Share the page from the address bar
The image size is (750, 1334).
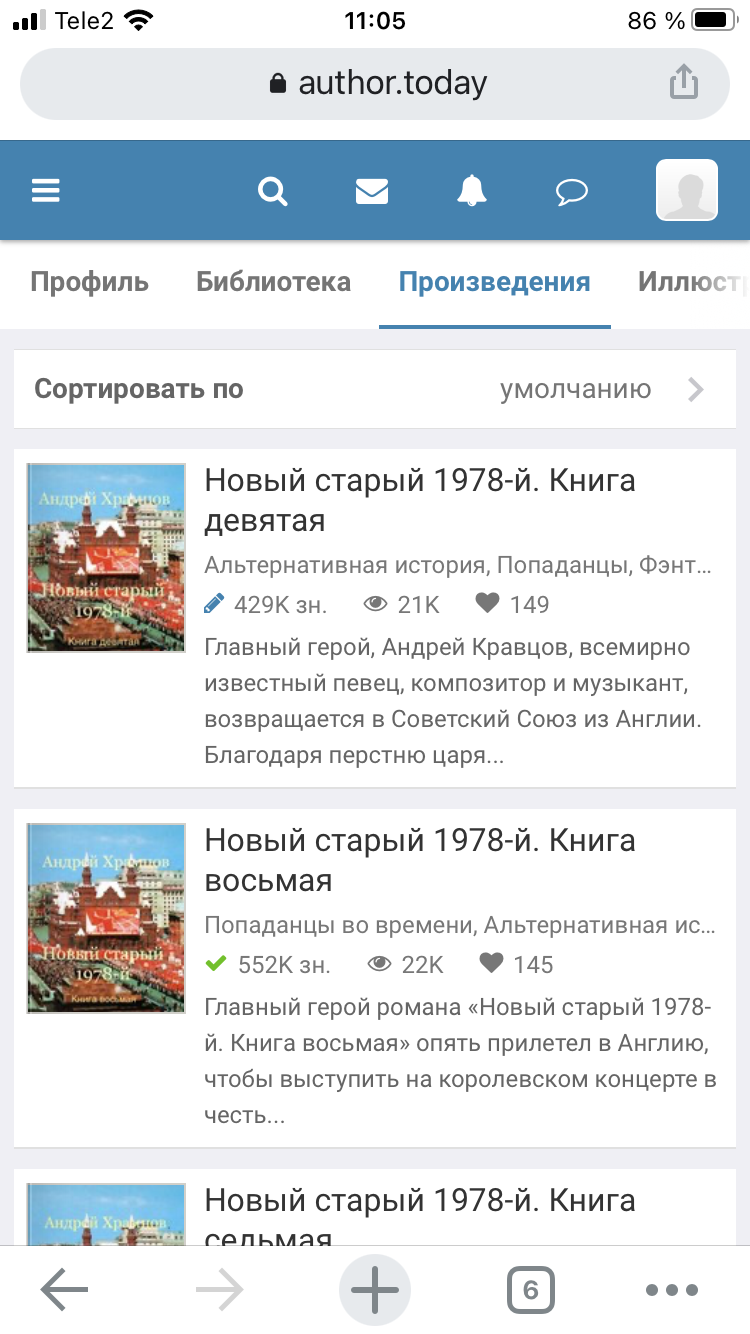[x=683, y=82]
